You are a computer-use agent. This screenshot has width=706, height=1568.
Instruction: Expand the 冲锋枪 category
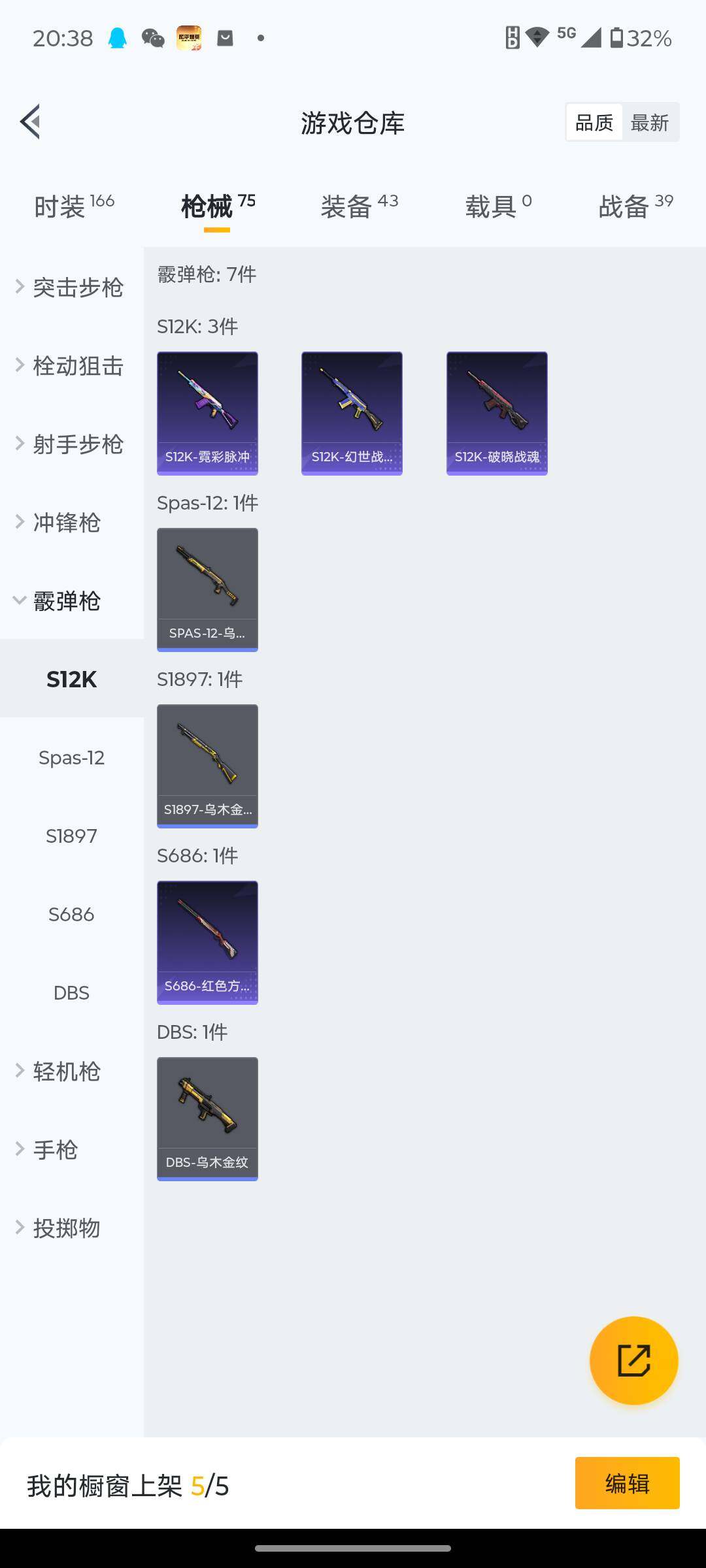pyautogui.click(x=60, y=523)
